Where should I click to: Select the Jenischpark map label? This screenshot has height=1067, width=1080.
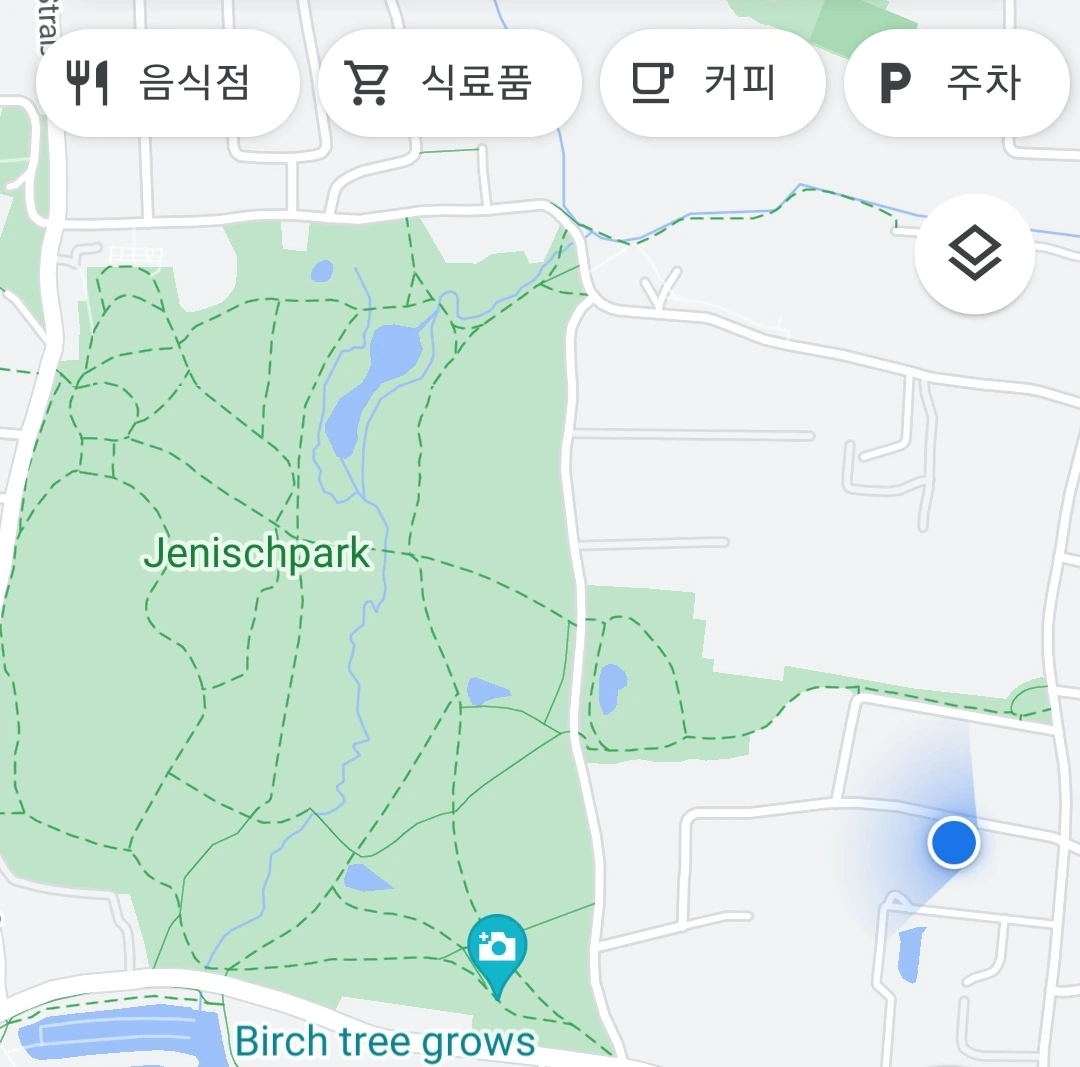pos(257,553)
